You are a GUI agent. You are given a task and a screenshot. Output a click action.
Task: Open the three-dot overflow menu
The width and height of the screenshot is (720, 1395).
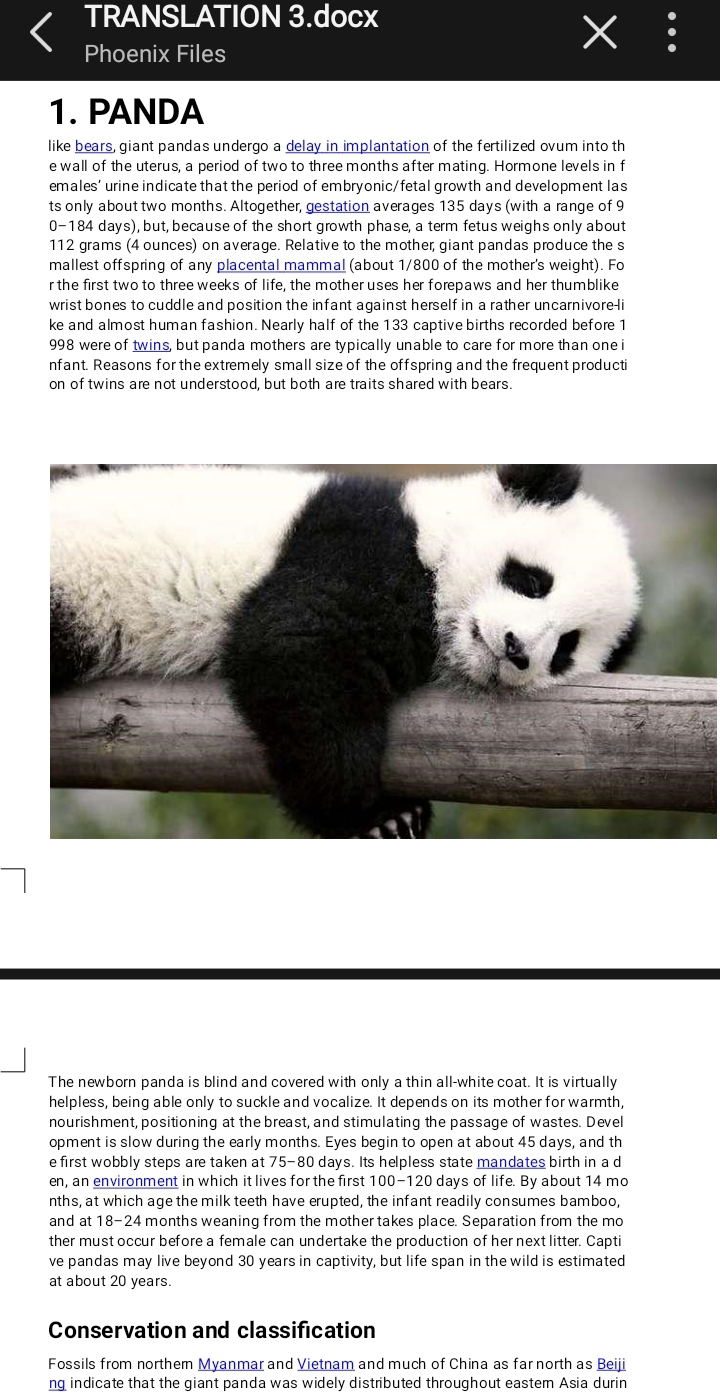click(x=672, y=33)
